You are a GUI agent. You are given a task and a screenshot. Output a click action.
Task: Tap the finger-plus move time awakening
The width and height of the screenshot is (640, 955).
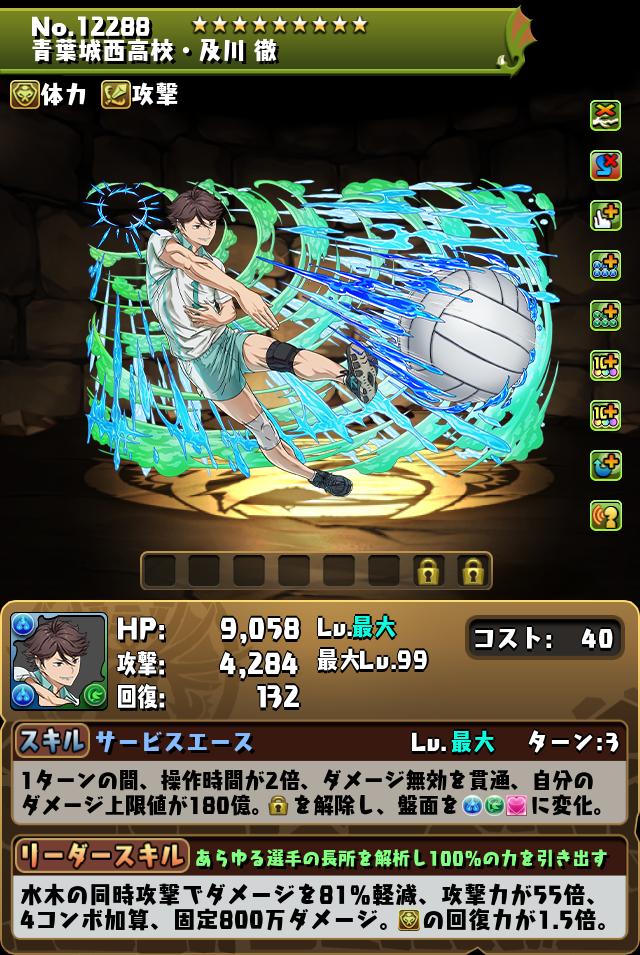(606, 215)
